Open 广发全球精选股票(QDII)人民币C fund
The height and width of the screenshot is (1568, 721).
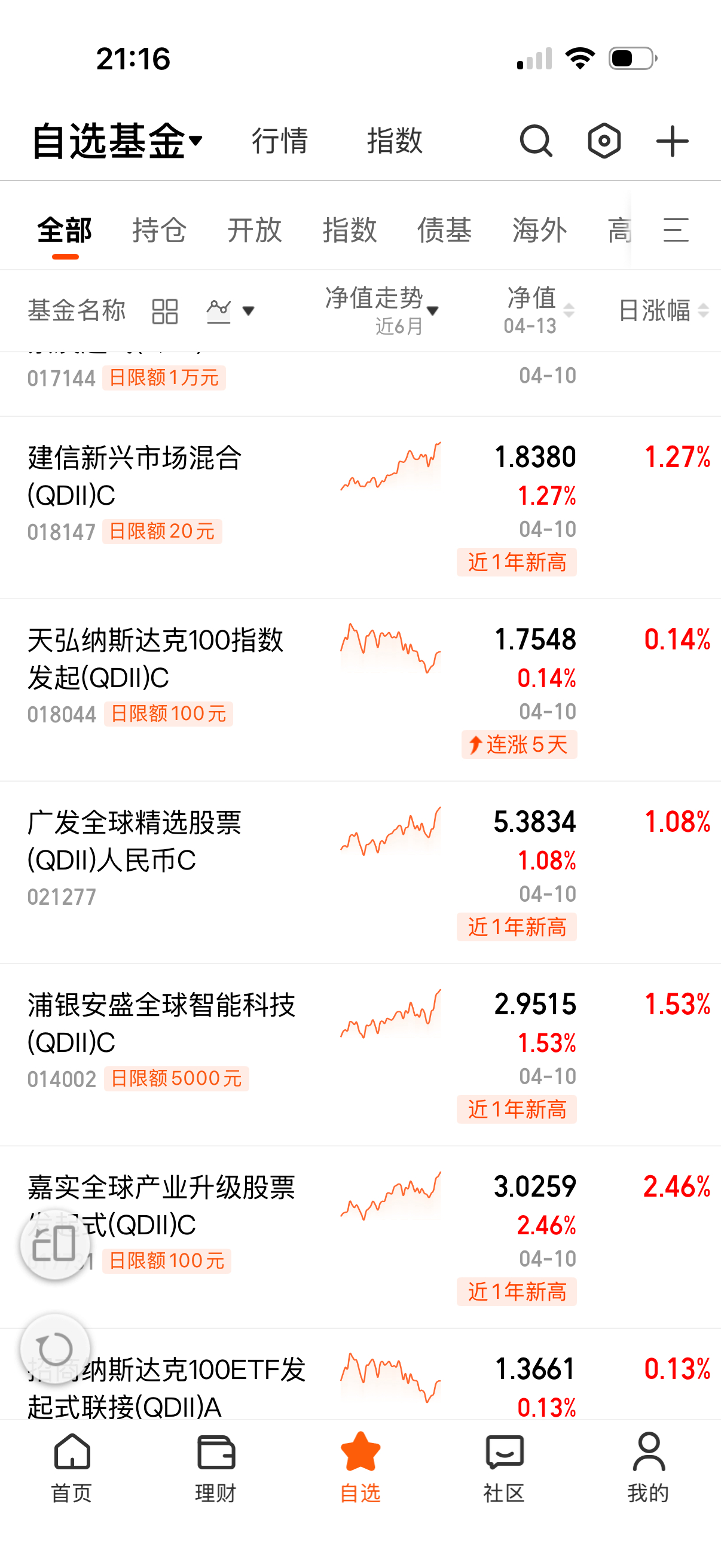(135, 841)
